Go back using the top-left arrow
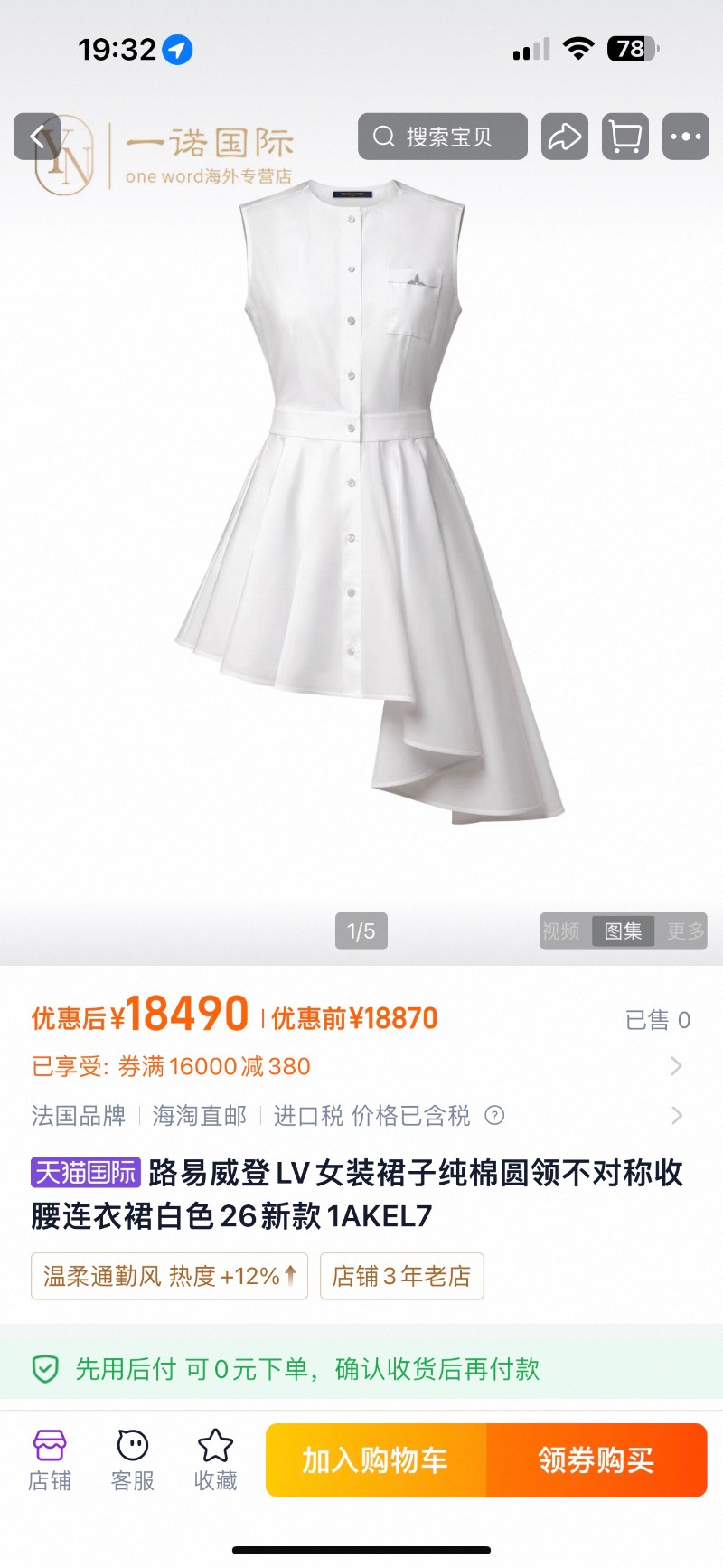Viewport: 723px width, 1568px height. pyautogui.click(x=37, y=137)
